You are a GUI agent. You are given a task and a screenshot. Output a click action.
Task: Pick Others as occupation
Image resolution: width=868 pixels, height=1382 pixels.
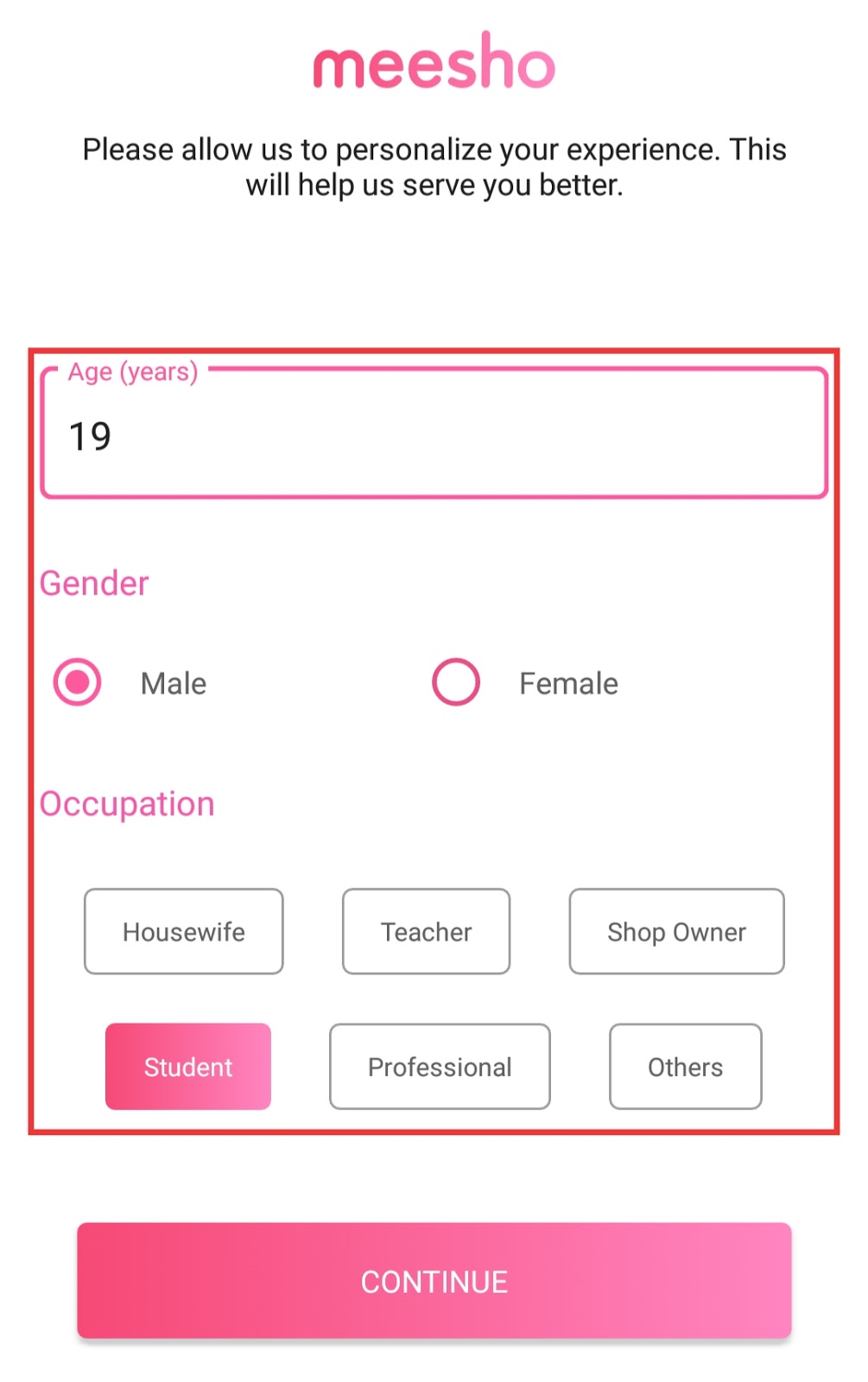(685, 1067)
